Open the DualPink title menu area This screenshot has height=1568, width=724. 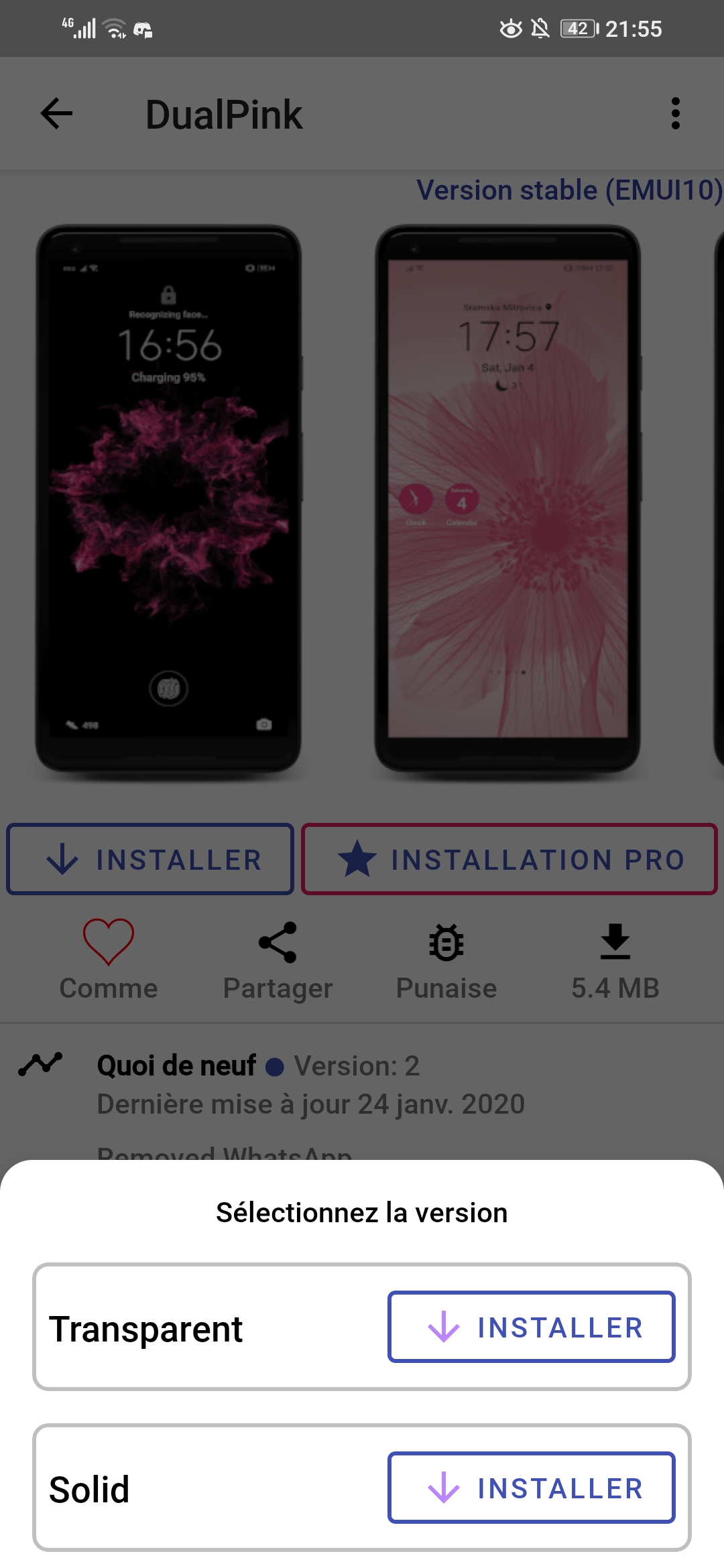(x=225, y=113)
